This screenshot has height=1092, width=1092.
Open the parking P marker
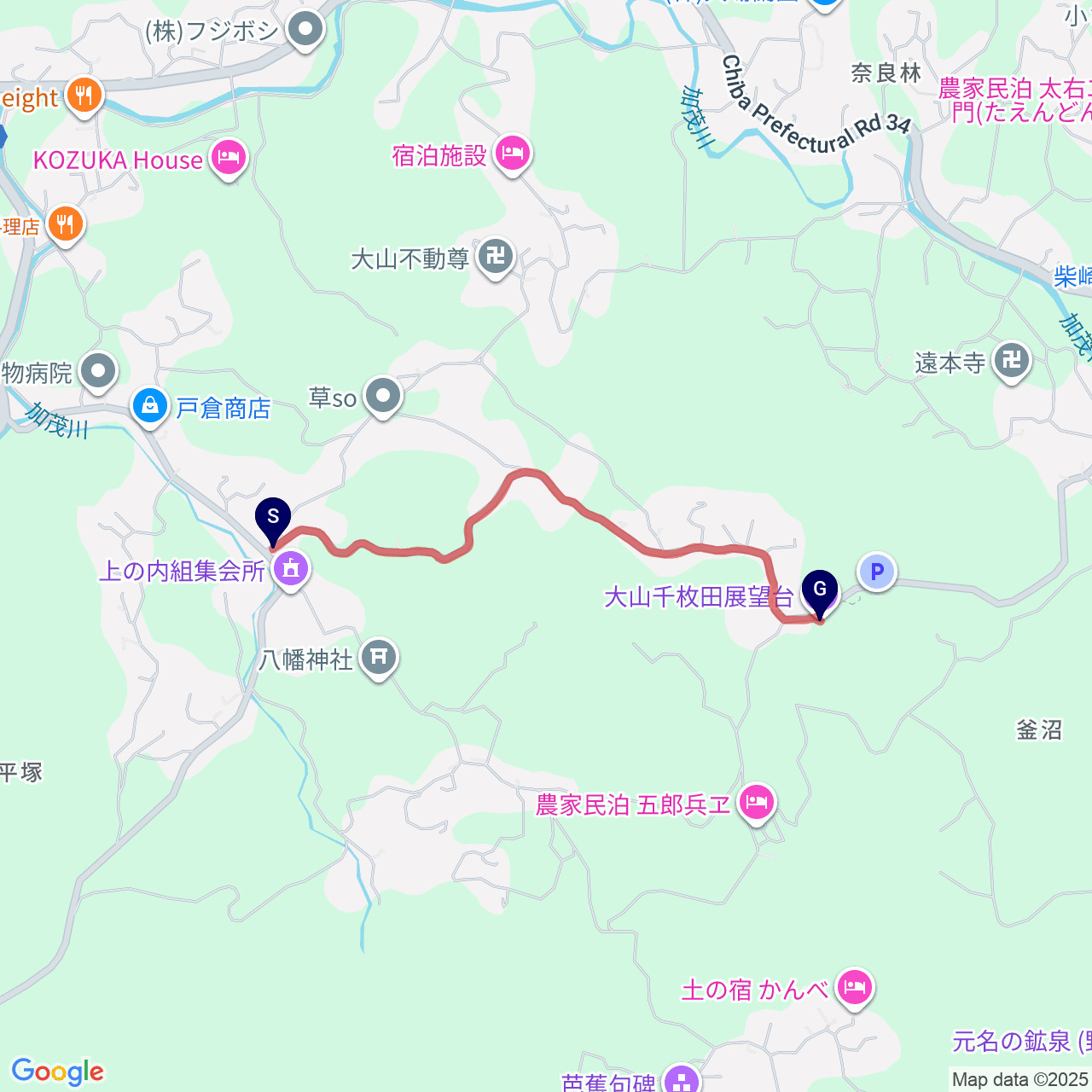877,571
